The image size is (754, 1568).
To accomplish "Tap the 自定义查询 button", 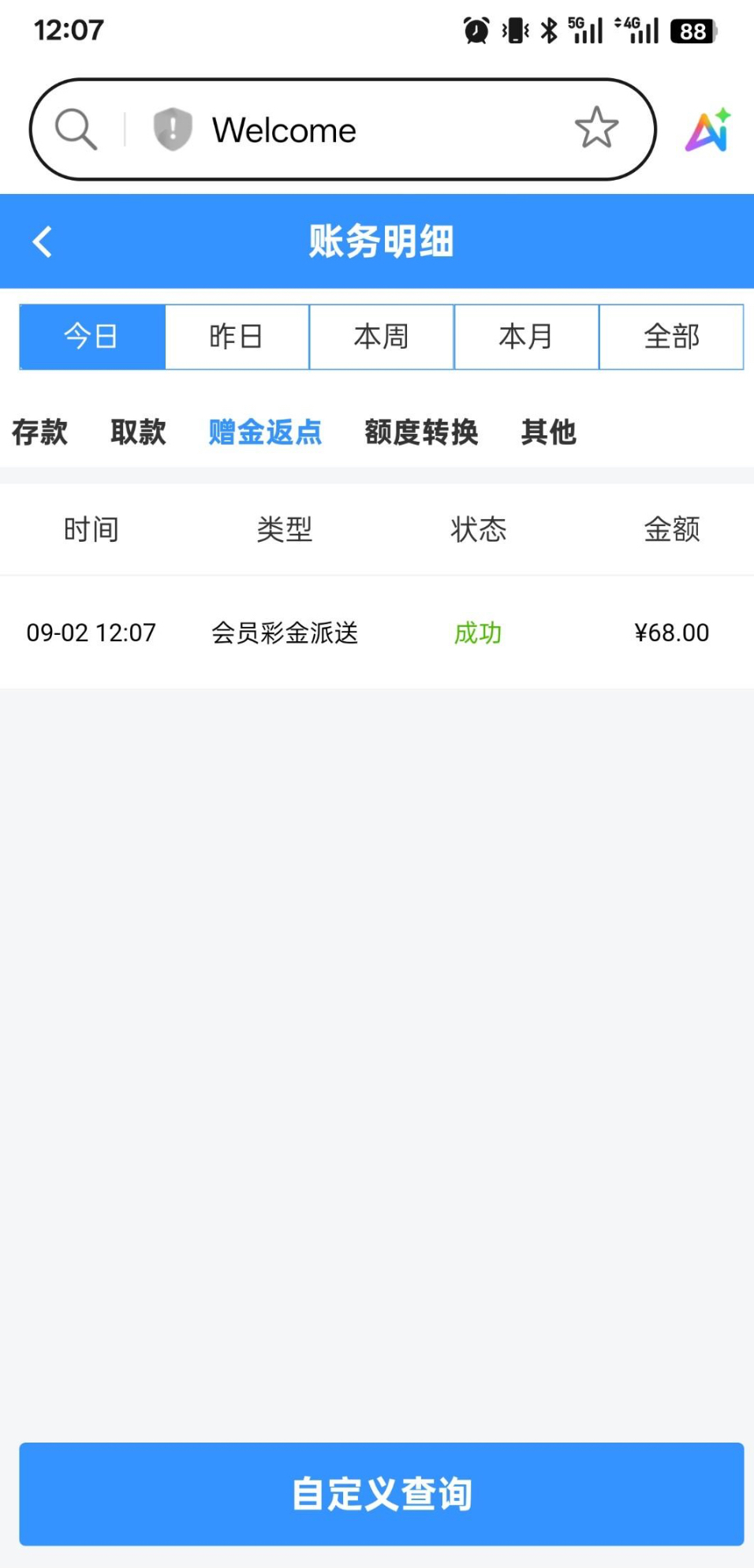I will [x=381, y=1493].
